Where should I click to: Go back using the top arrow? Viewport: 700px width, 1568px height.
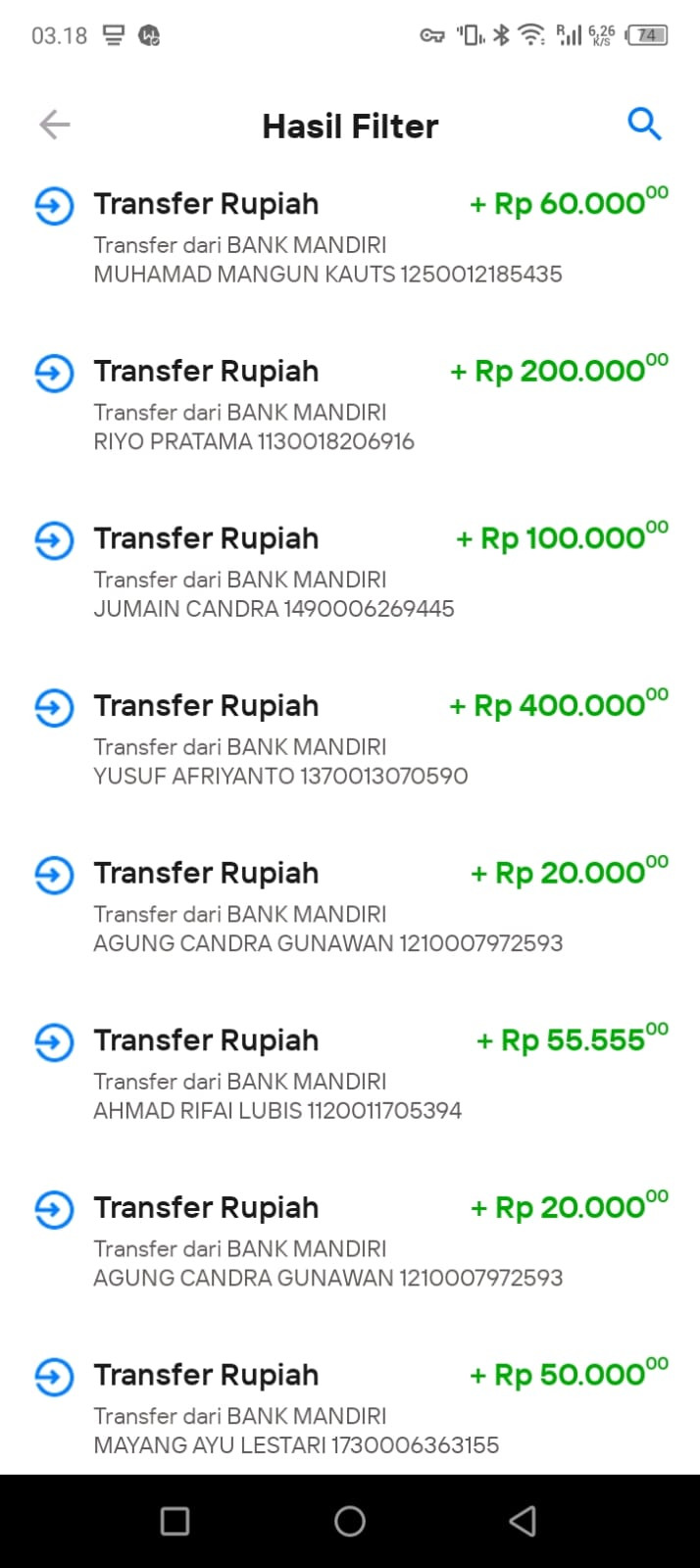click(55, 125)
